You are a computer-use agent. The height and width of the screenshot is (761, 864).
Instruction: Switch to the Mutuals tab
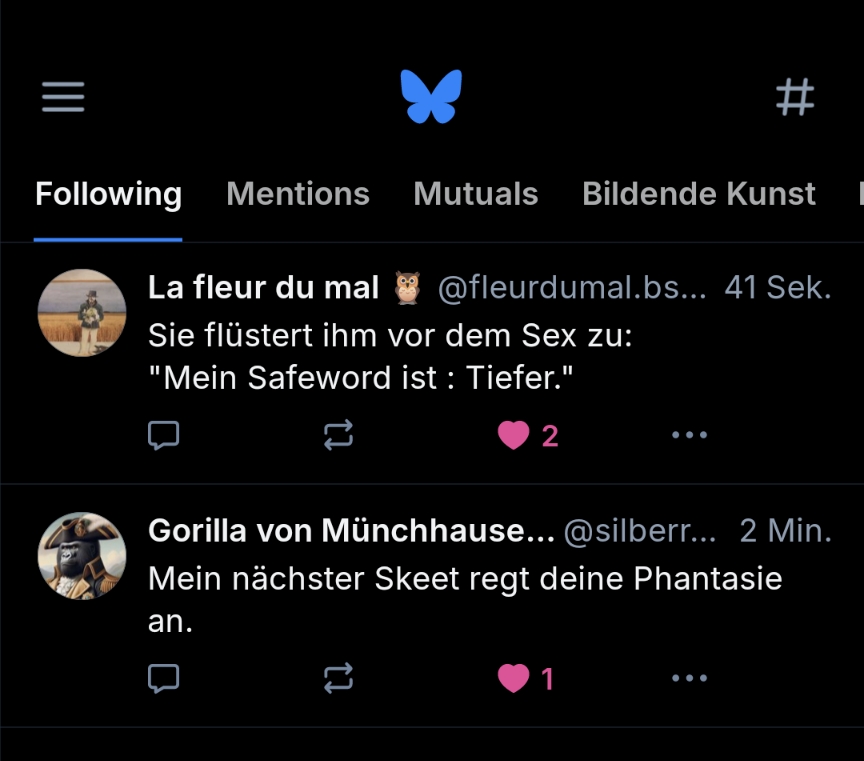click(x=476, y=194)
